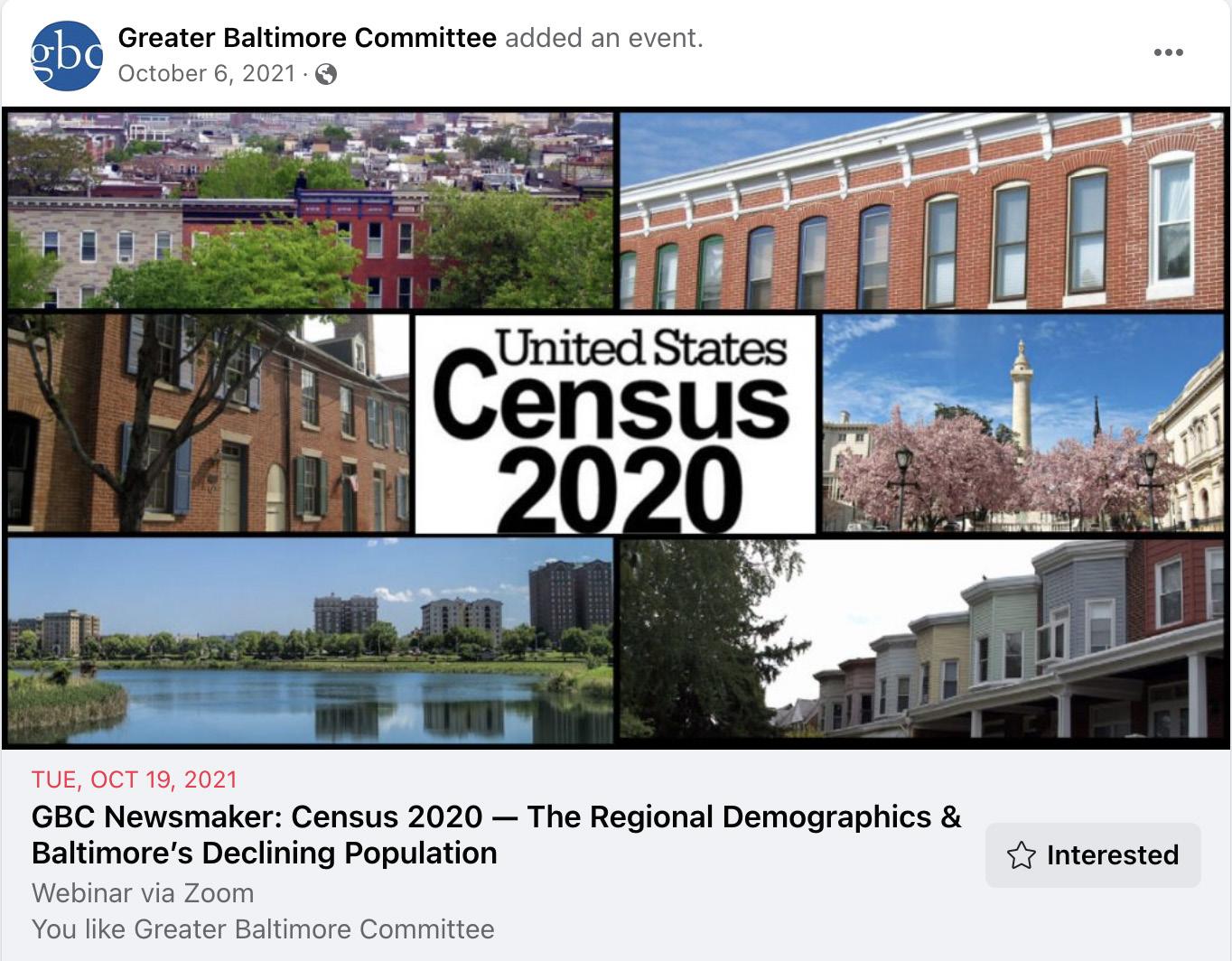The height and width of the screenshot is (961, 1232).
Task: Open the Census 2020 event image
Action: click(615, 427)
